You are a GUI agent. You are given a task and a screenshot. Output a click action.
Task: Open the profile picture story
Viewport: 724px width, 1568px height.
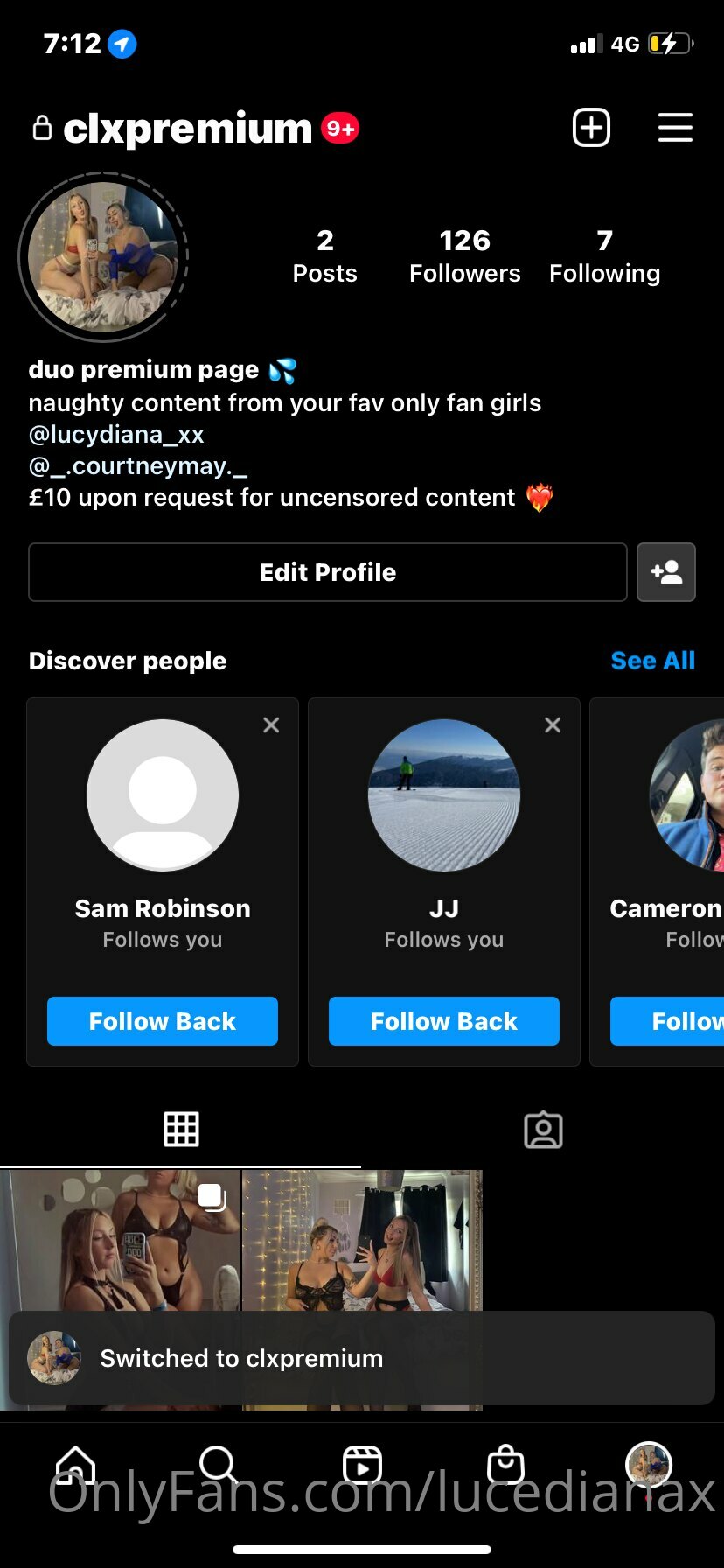point(103,257)
